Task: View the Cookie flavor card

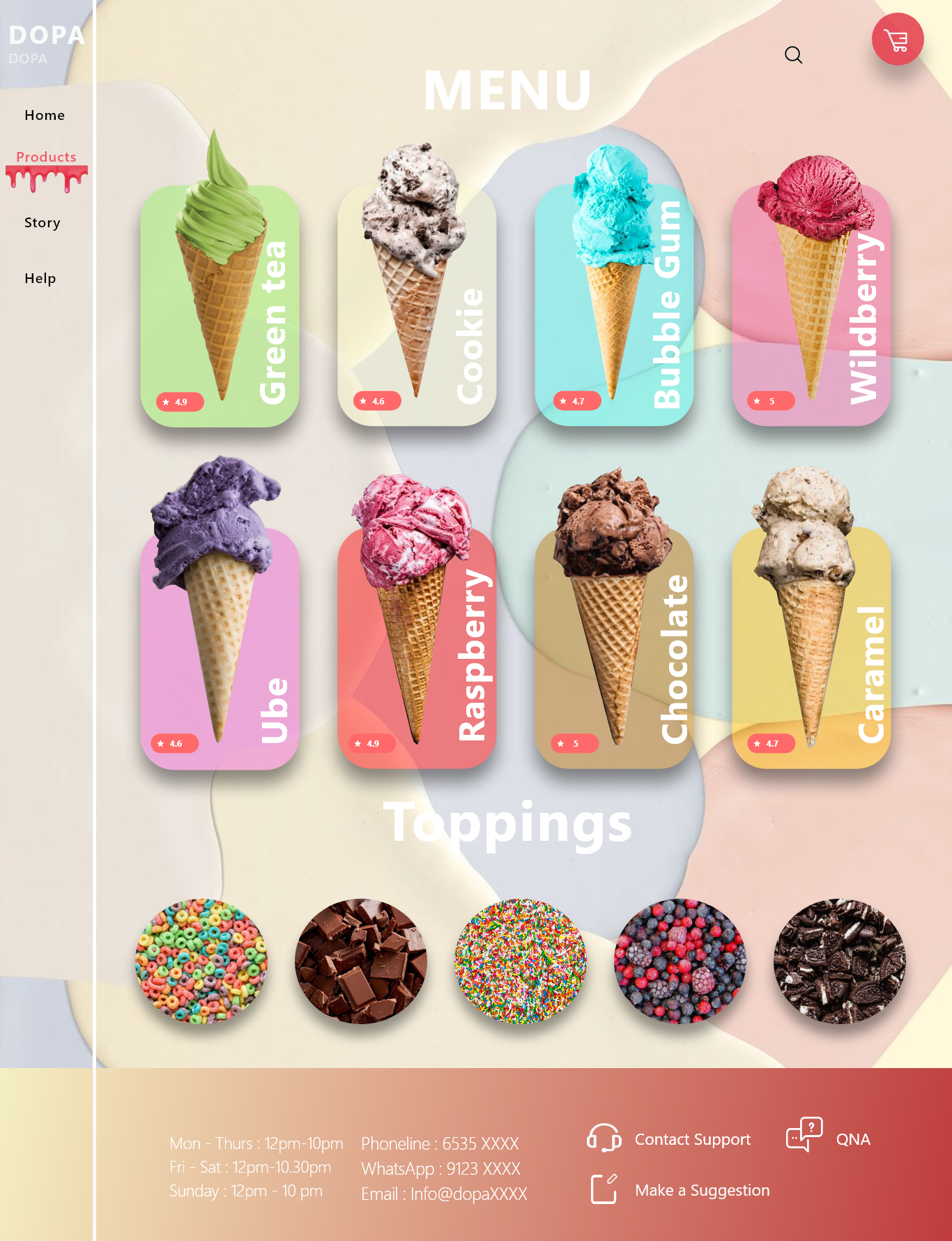Action: tap(417, 307)
